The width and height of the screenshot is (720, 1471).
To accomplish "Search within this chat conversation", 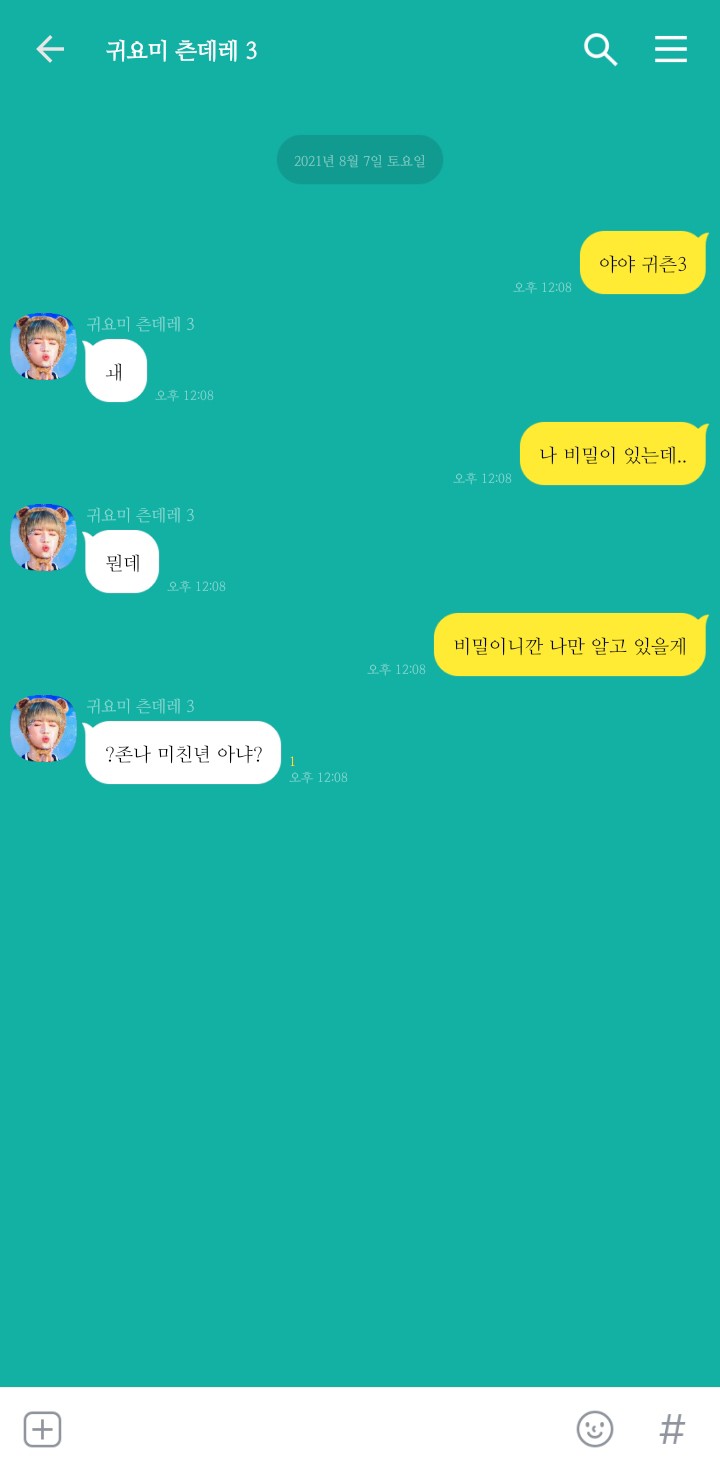I will click(x=600, y=49).
